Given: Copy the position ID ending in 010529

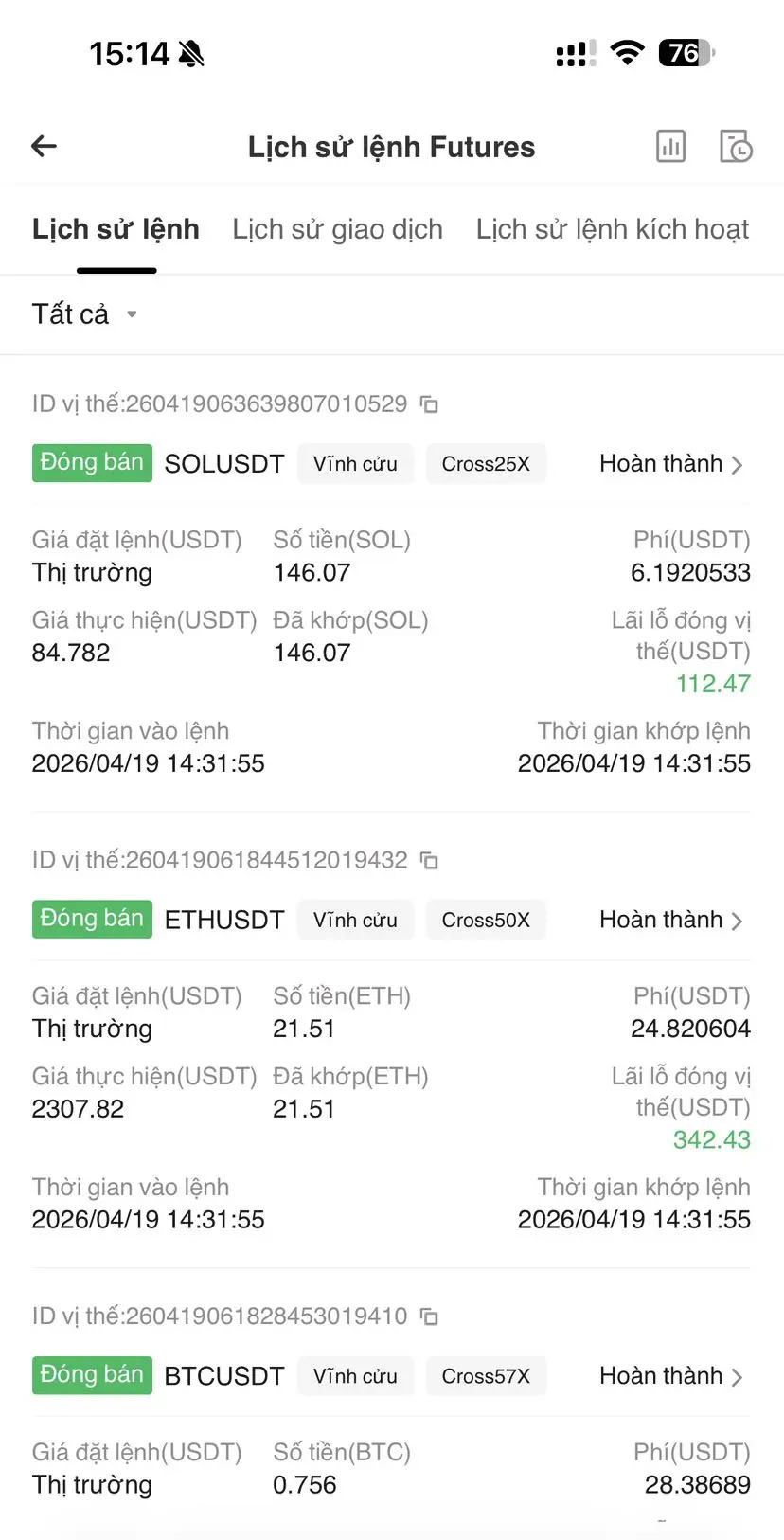Looking at the screenshot, I should point(429,404).
